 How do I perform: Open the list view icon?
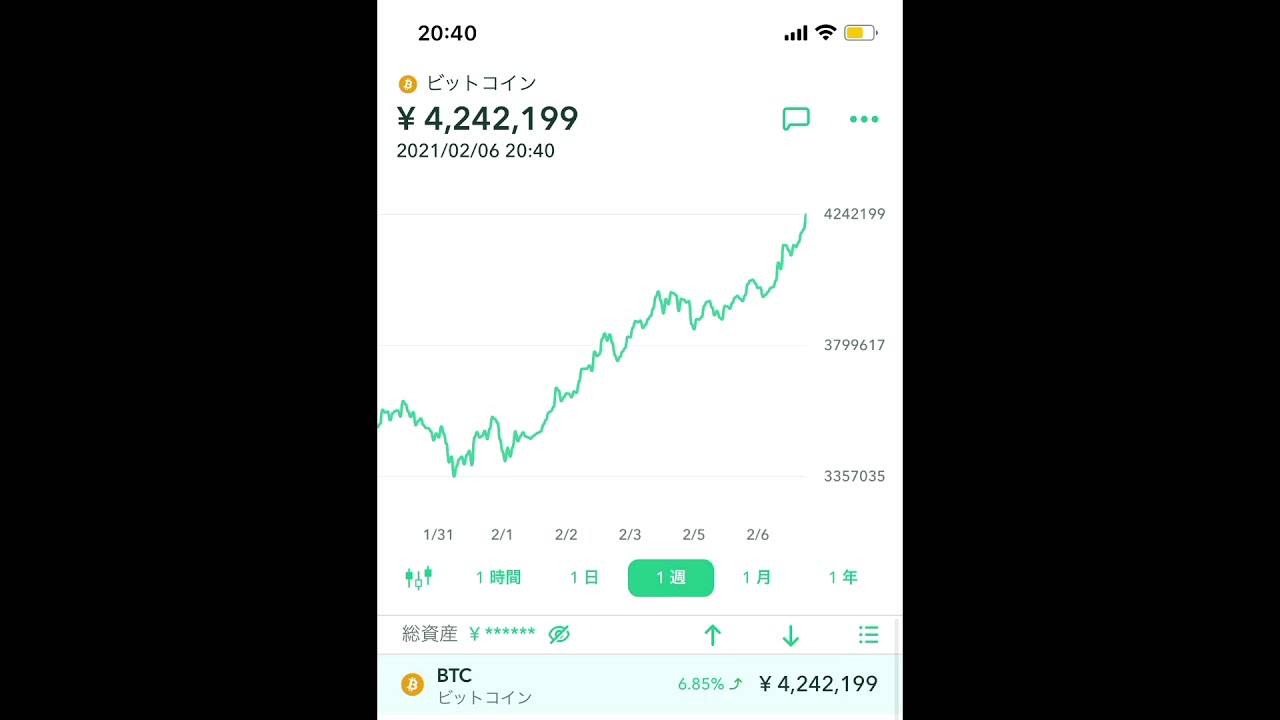pos(868,634)
